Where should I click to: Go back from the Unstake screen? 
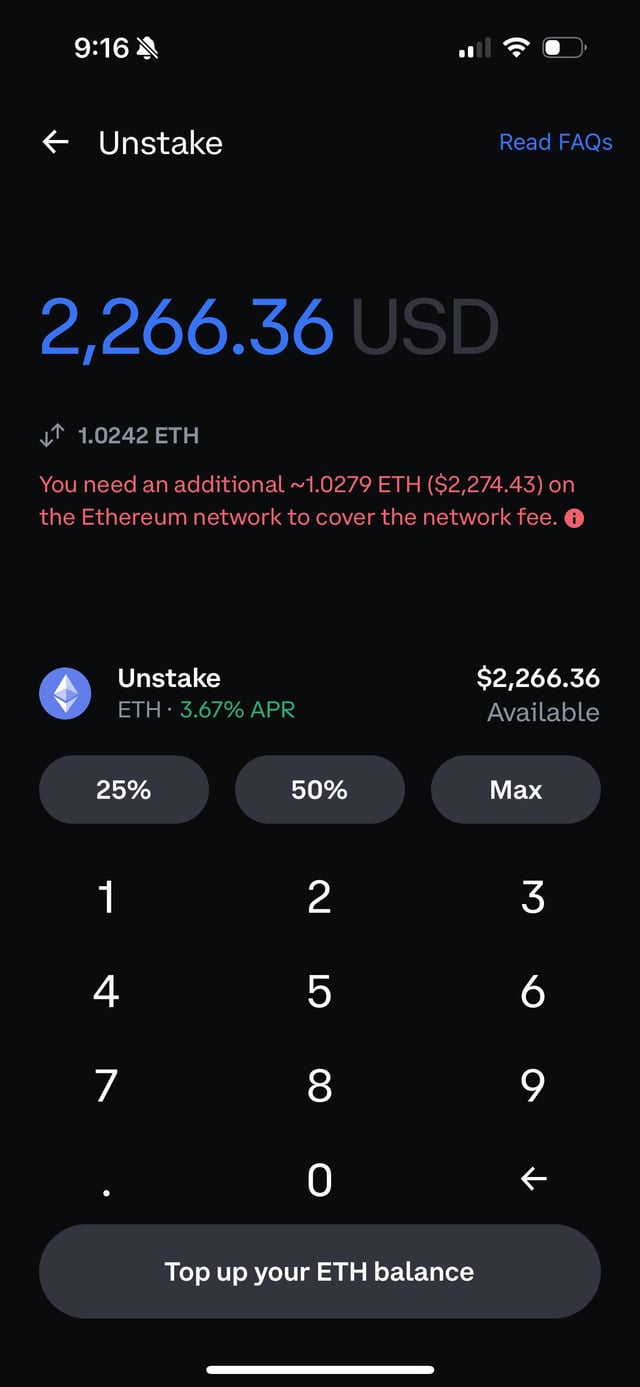pyautogui.click(x=56, y=142)
